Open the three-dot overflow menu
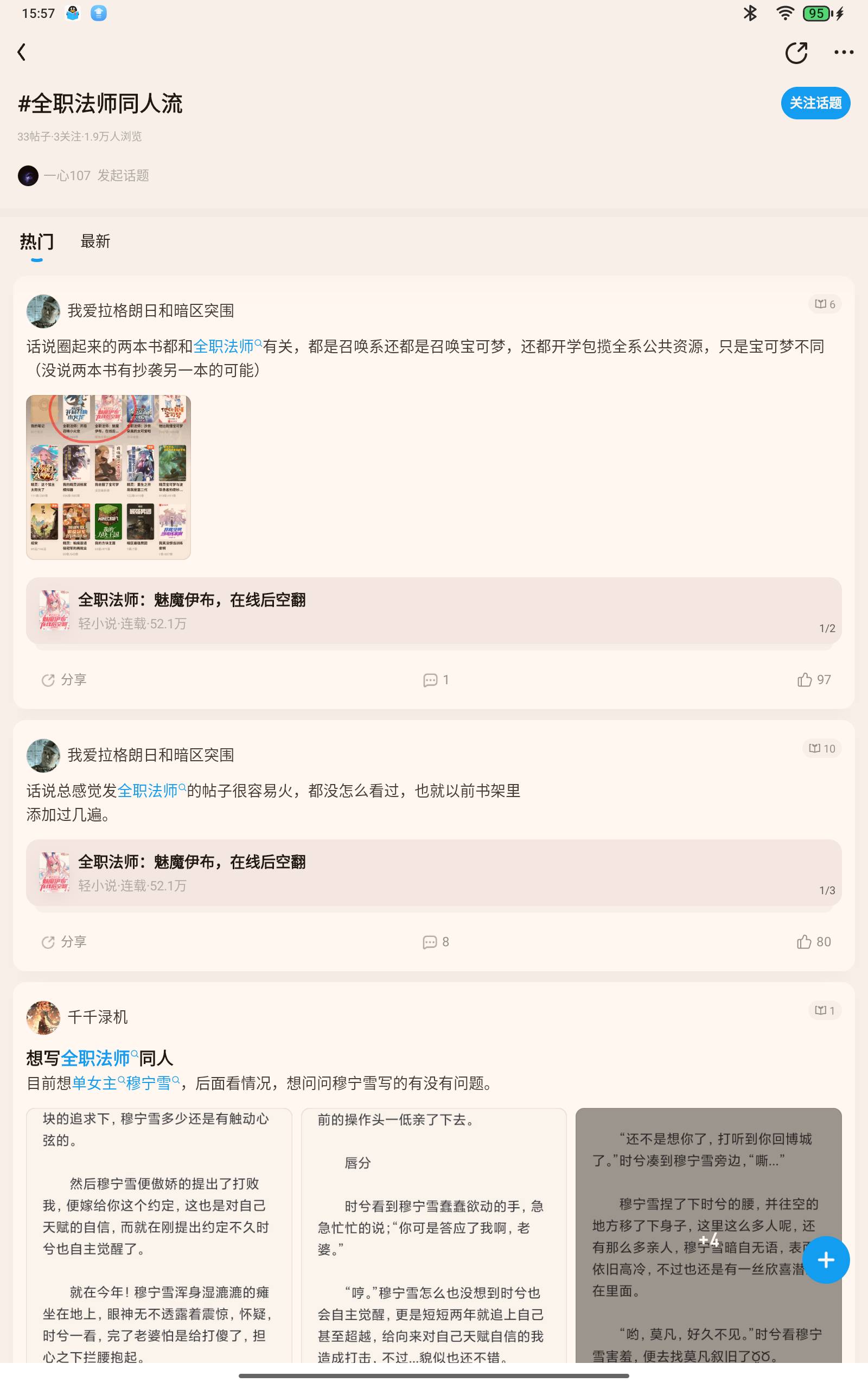 tap(843, 53)
